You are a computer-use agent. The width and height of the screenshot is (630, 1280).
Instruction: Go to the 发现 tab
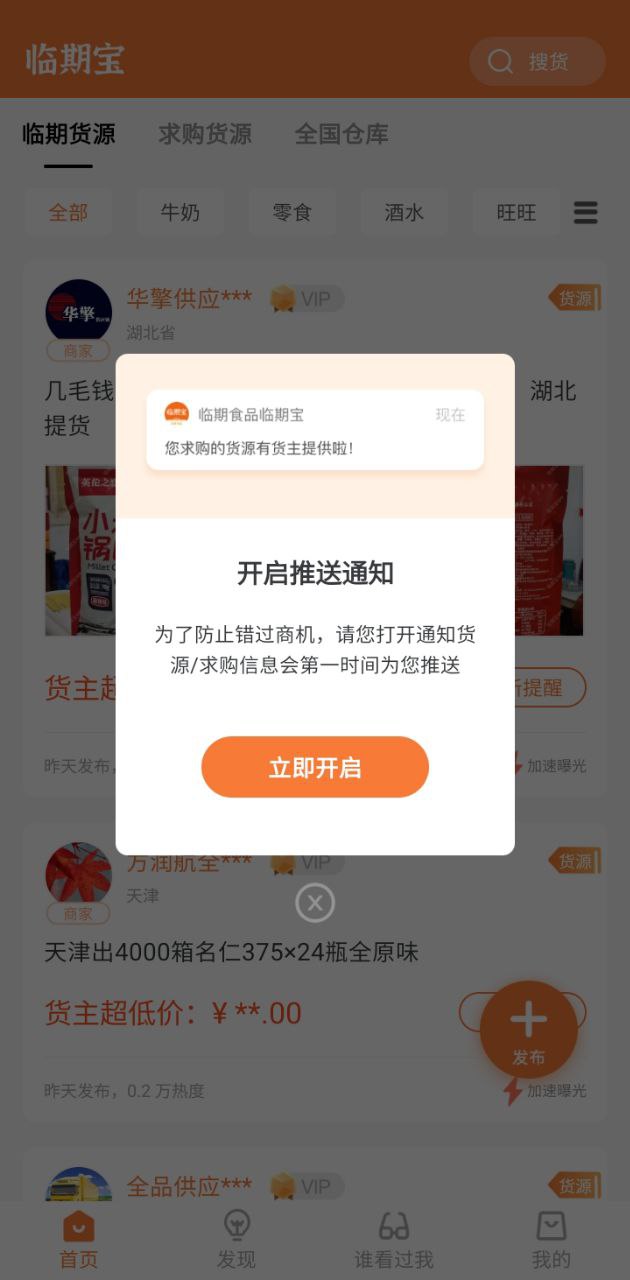237,1240
